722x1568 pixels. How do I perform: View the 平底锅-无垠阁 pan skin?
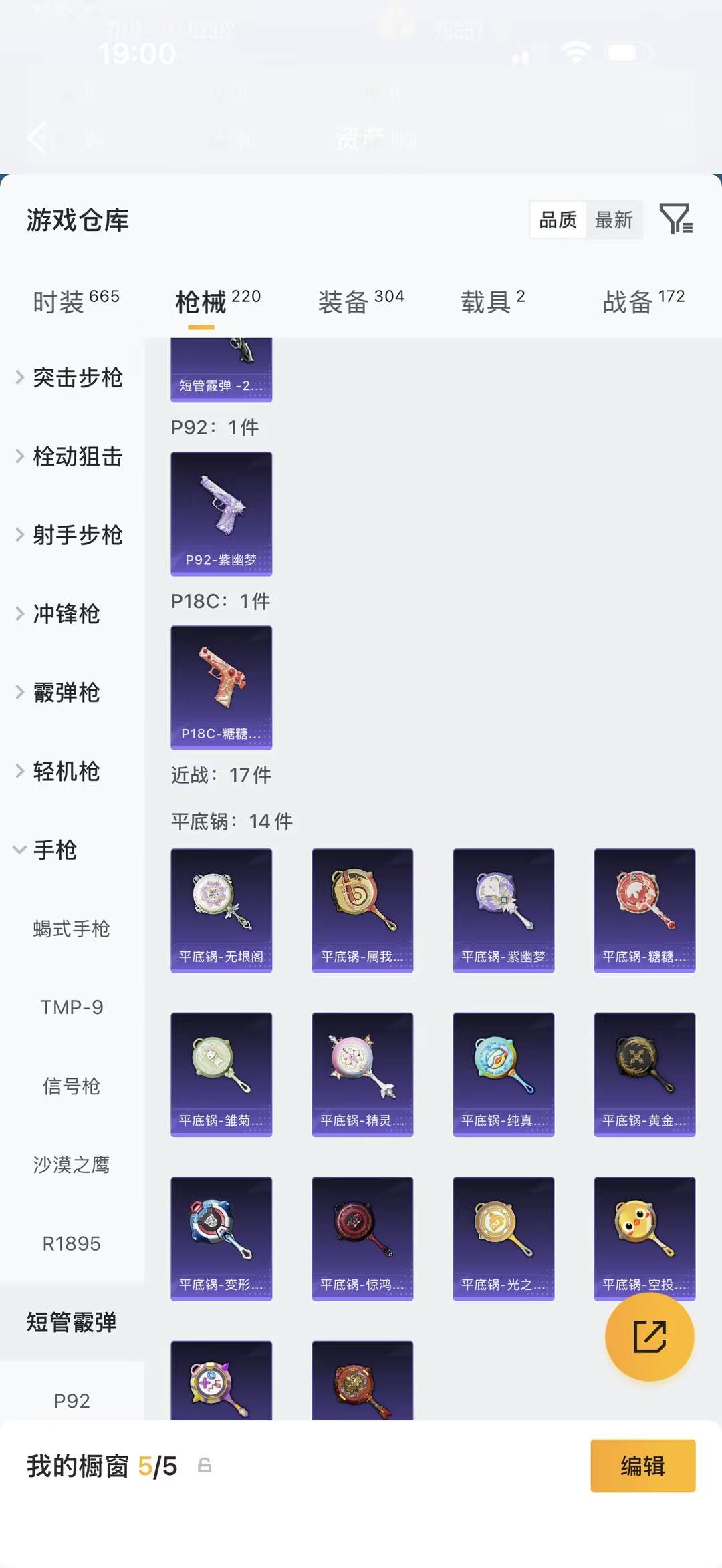tap(221, 910)
